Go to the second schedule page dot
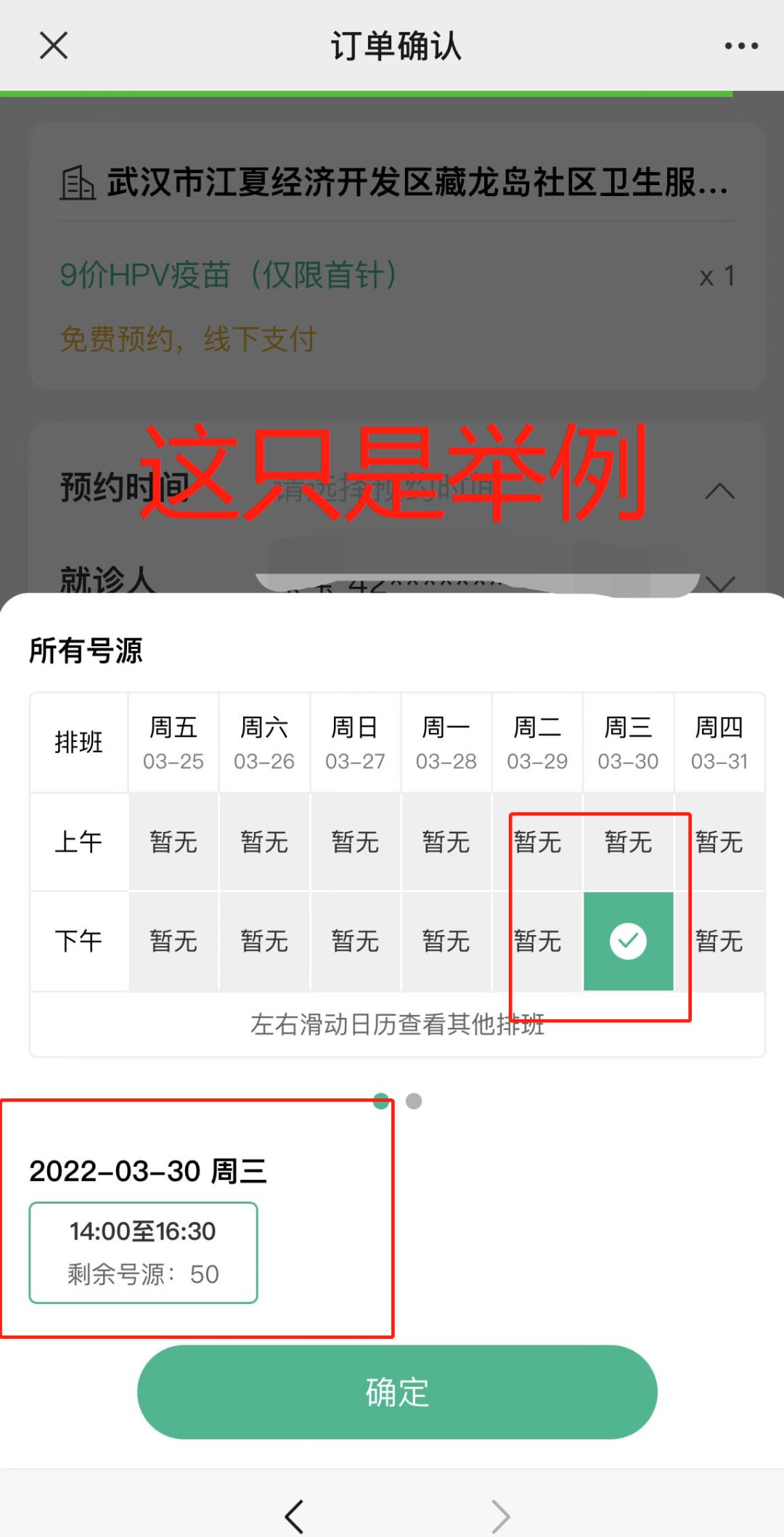This screenshot has width=784, height=1537. pyautogui.click(x=414, y=1101)
